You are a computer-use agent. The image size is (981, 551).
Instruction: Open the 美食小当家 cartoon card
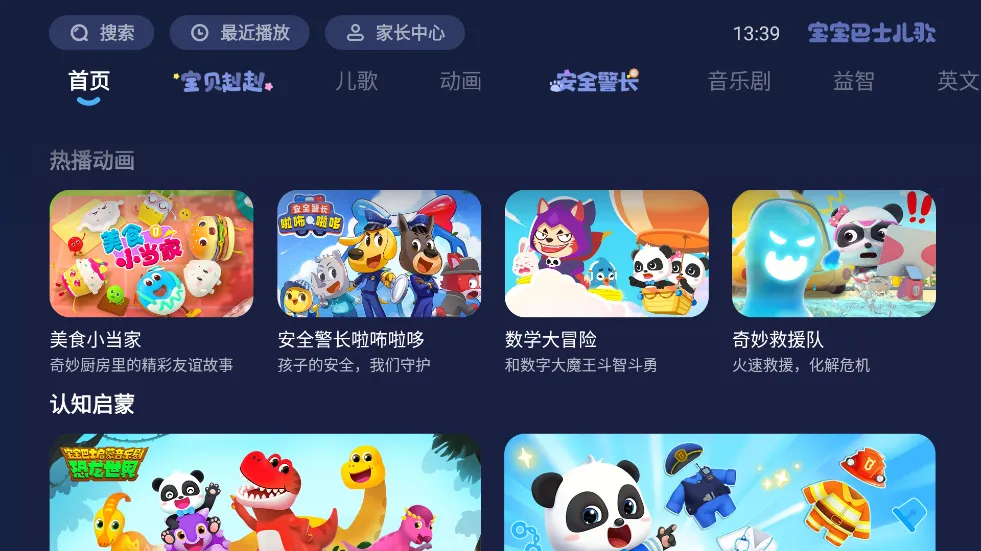tap(151, 254)
